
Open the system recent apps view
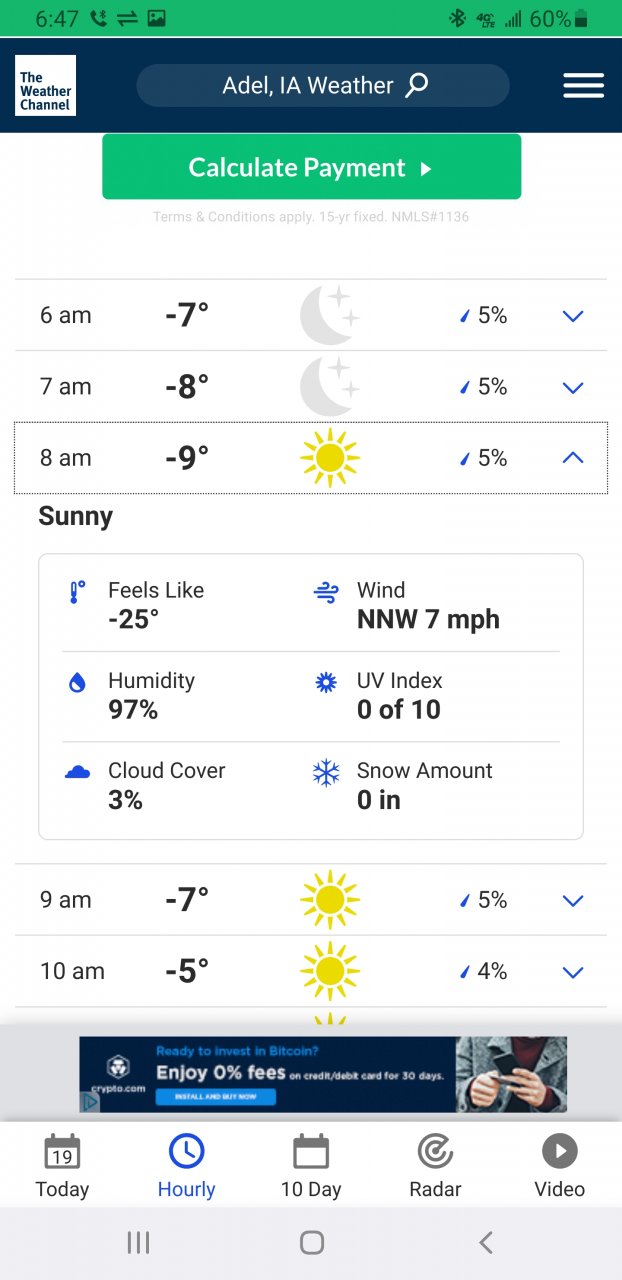(x=138, y=1242)
